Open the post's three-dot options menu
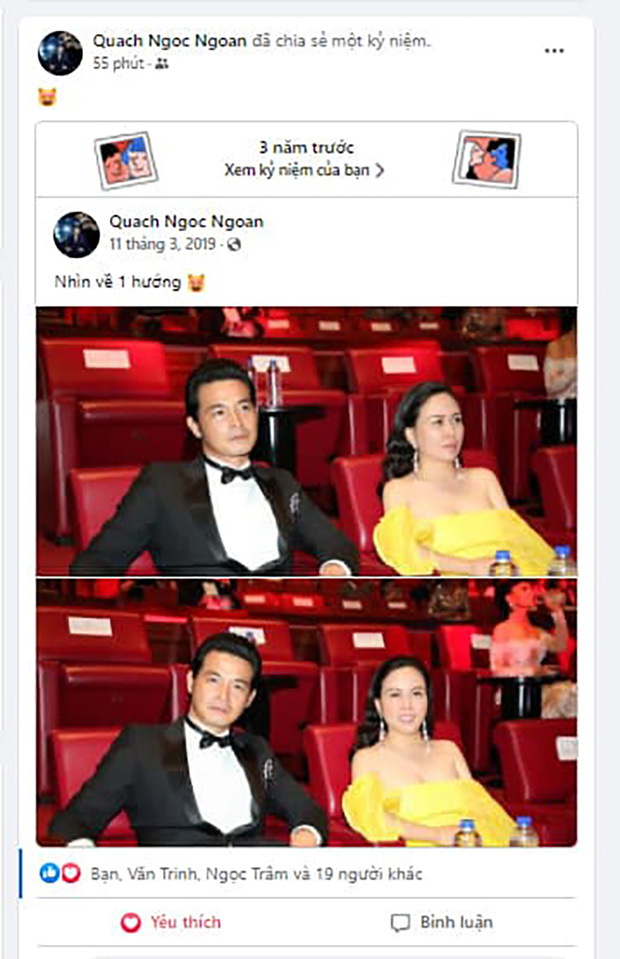This screenshot has width=620, height=959. click(554, 51)
